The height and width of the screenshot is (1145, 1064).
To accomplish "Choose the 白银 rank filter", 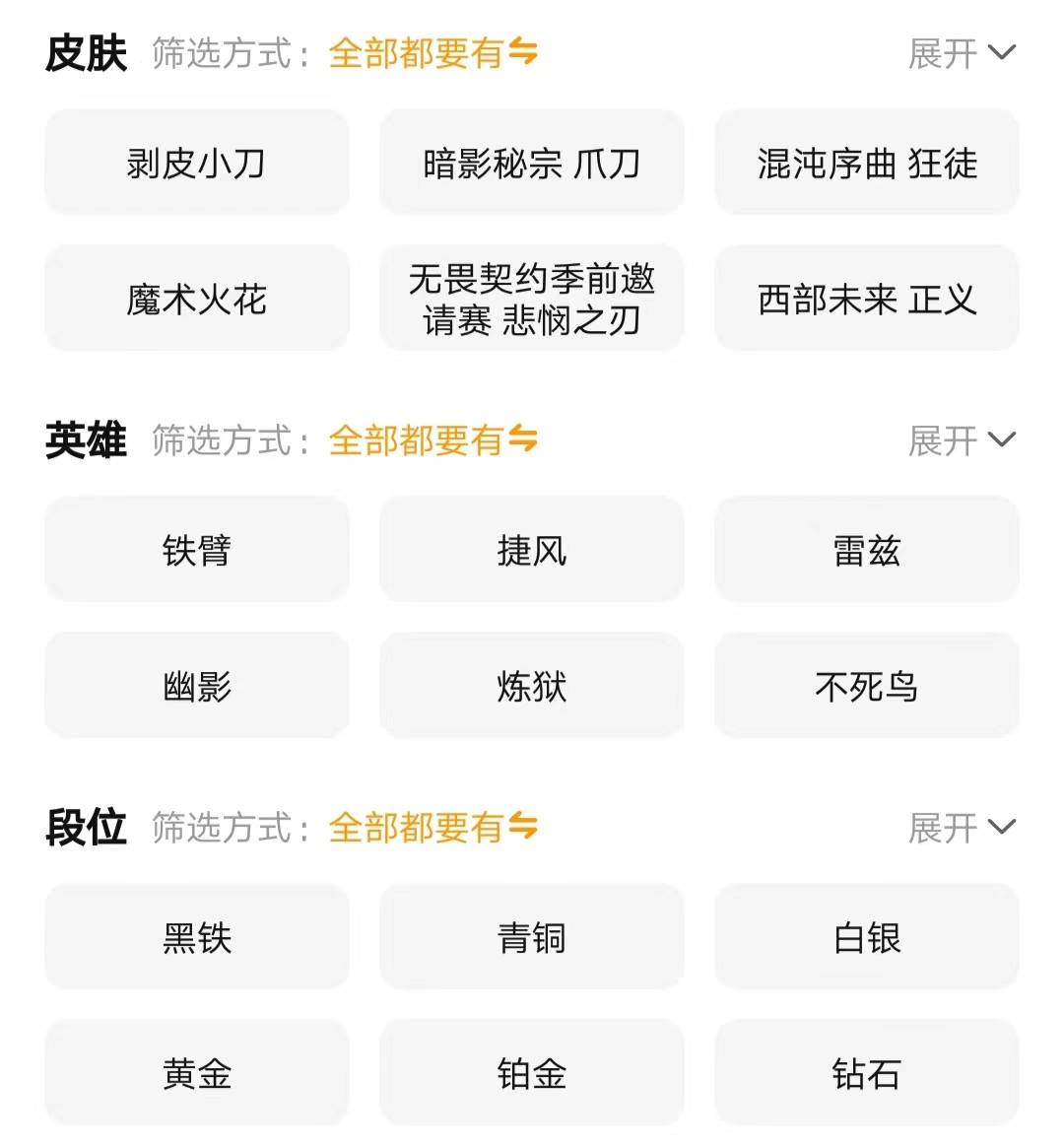I will click(x=867, y=937).
